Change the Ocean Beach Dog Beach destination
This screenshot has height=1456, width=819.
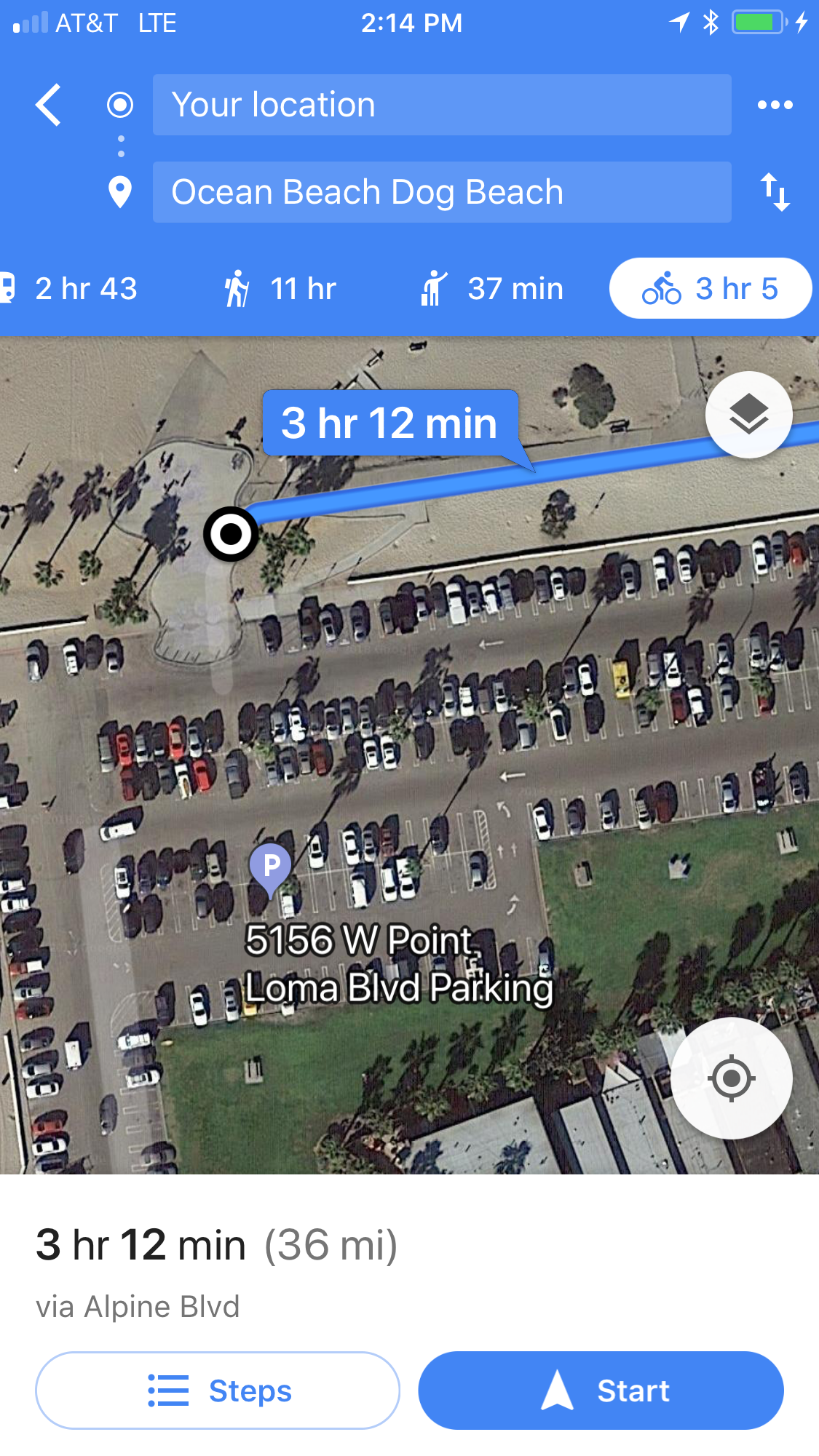pos(441,192)
